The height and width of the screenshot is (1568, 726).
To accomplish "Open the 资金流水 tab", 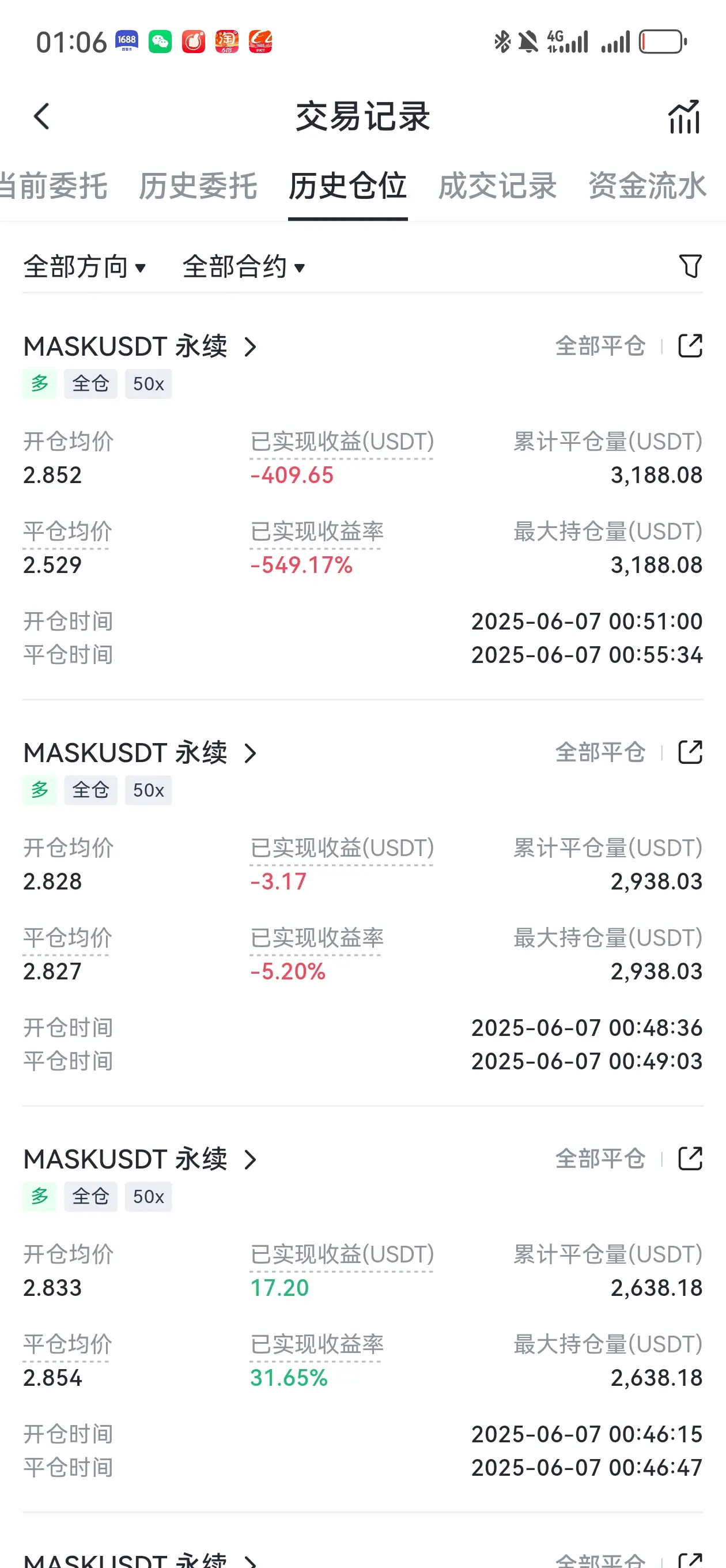I will [x=647, y=186].
